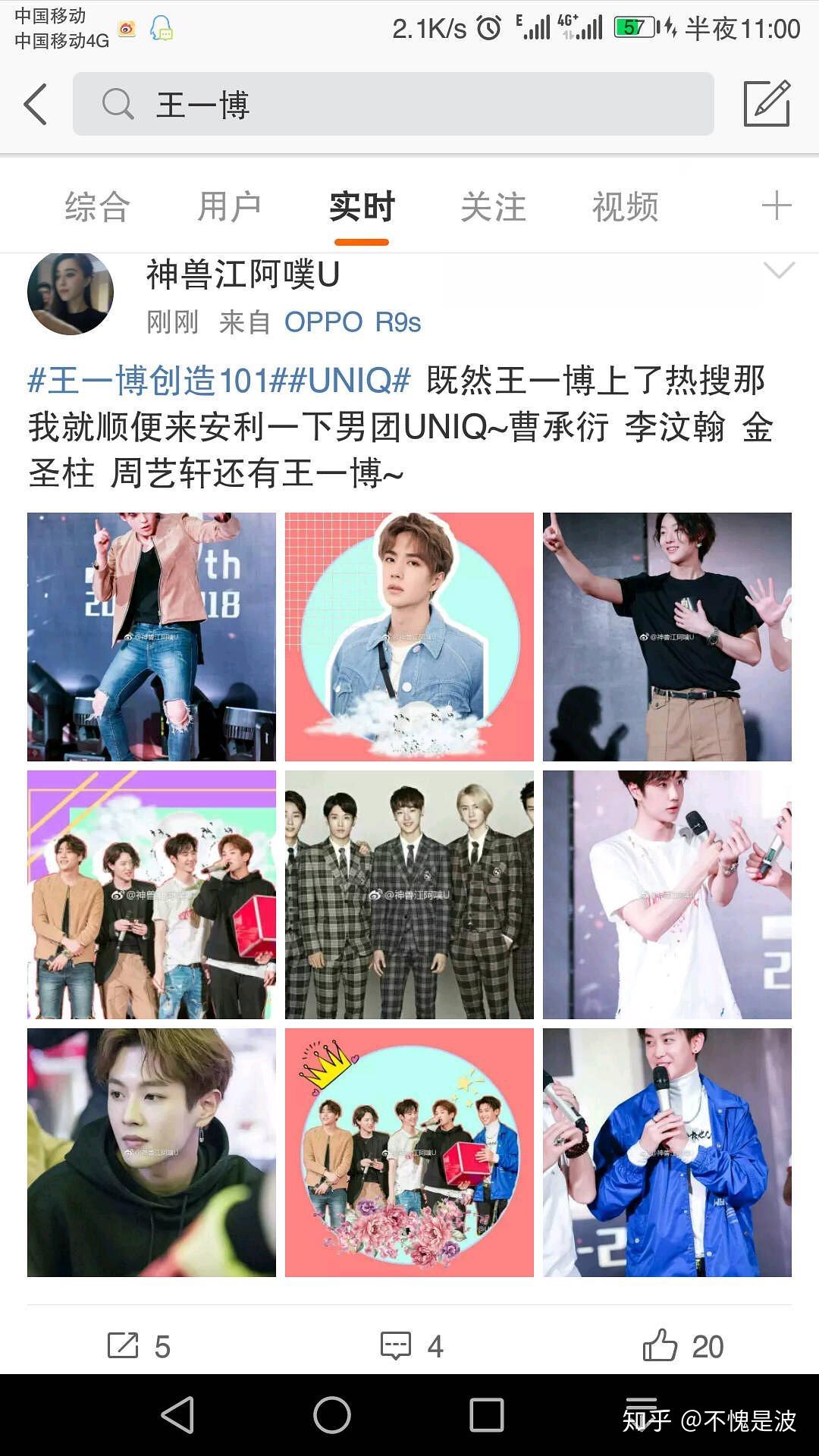
Task: Switch to the 用户 tab
Action: coord(229,207)
